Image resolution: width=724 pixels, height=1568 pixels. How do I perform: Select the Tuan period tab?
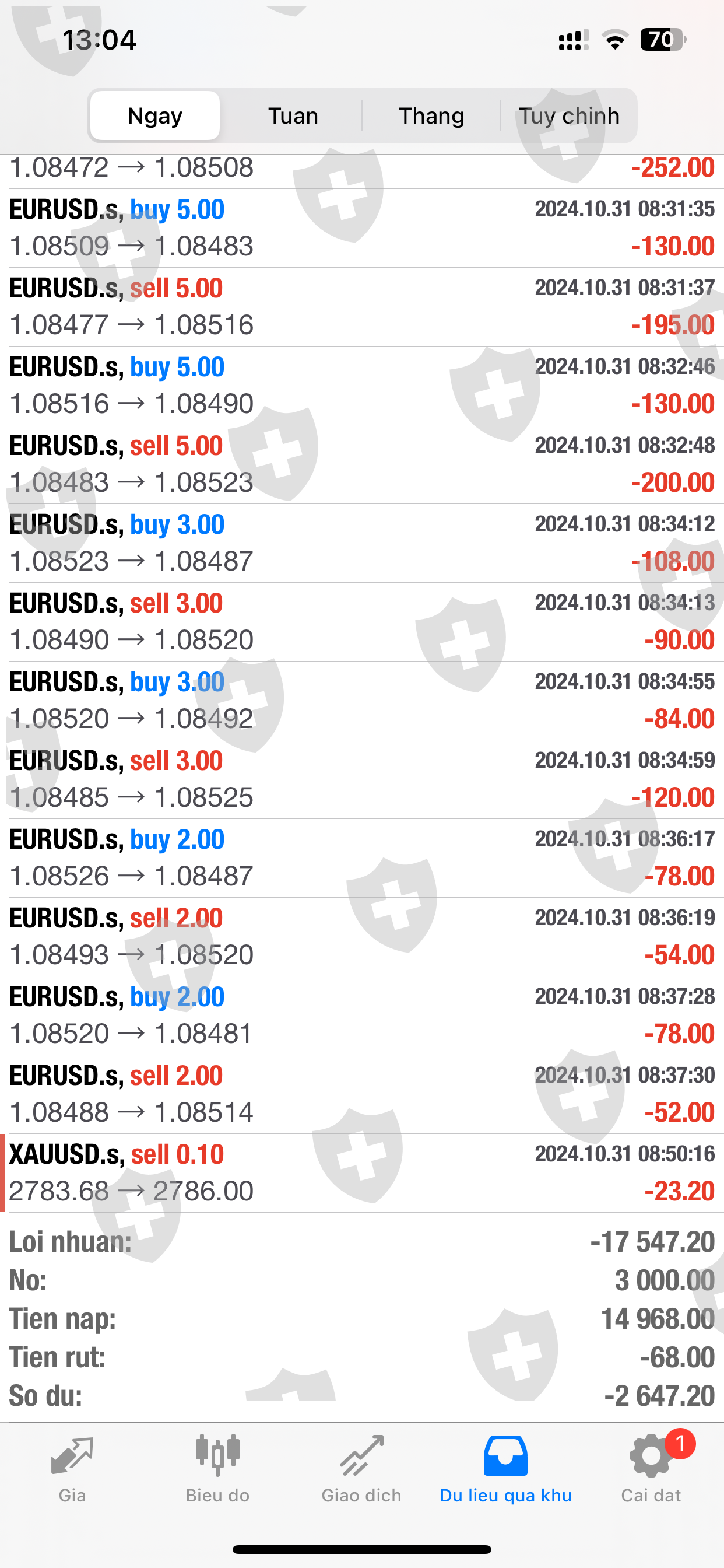pos(293,116)
